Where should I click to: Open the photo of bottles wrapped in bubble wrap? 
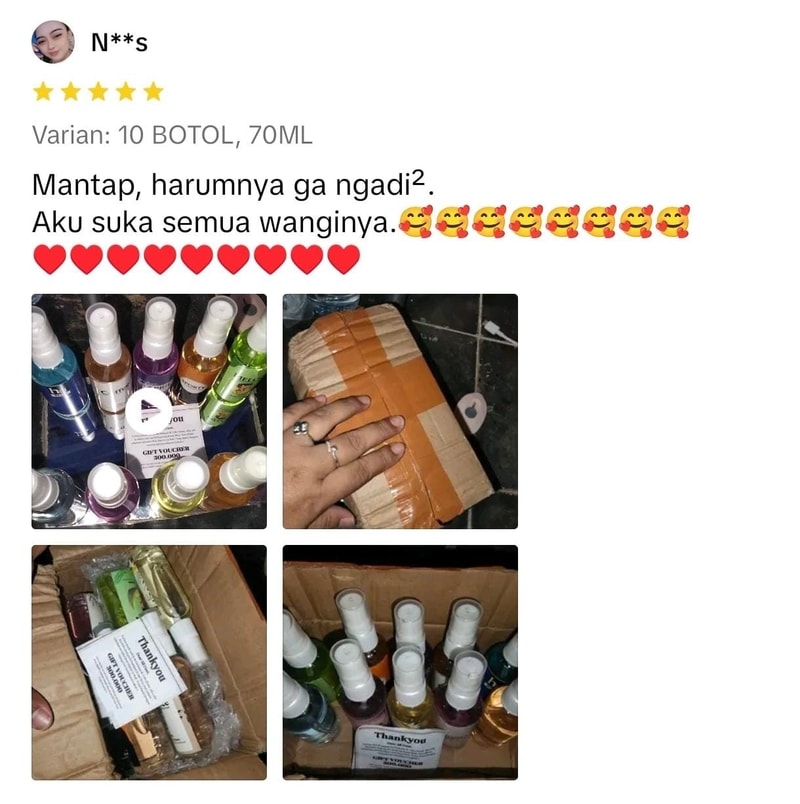(x=148, y=662)
